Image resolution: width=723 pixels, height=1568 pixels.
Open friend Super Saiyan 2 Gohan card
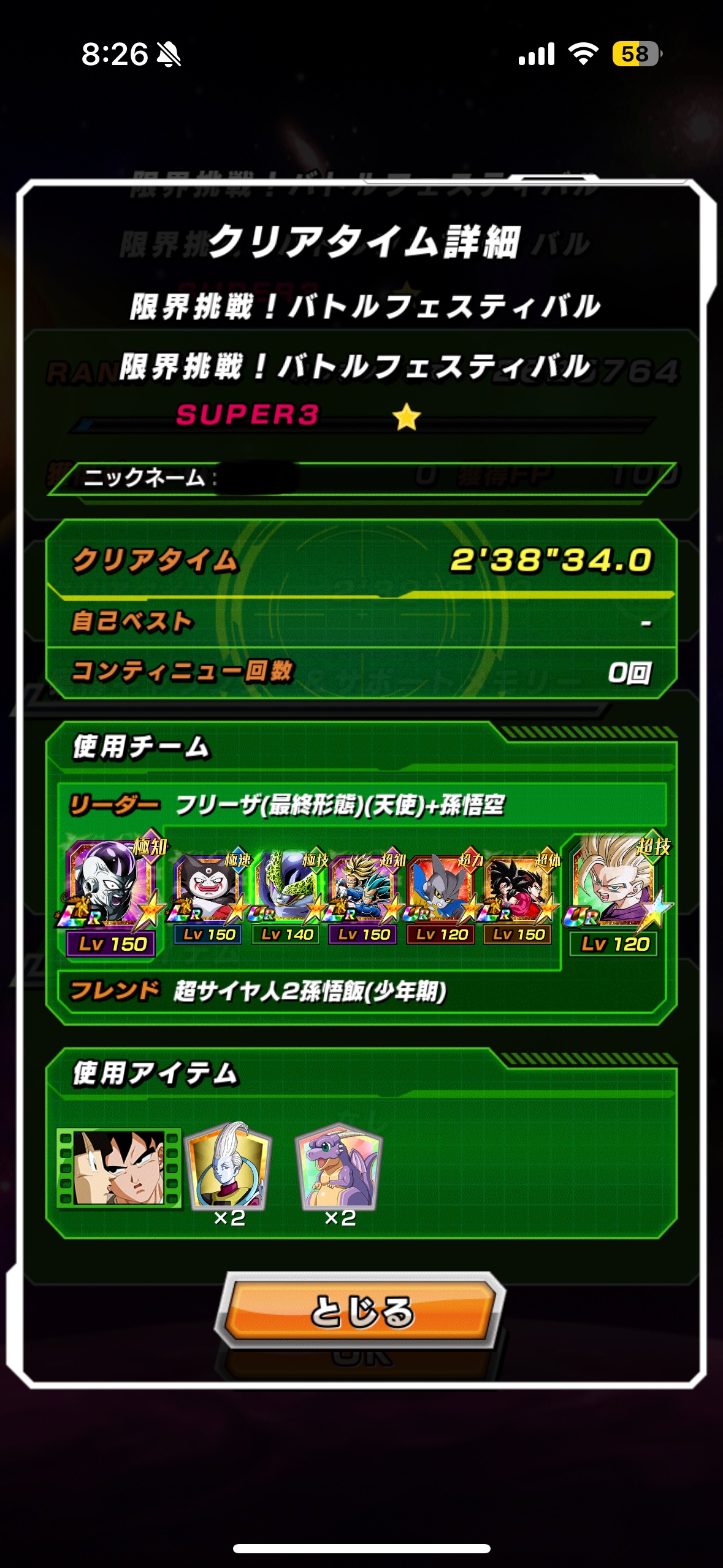(x=615, y=883)
